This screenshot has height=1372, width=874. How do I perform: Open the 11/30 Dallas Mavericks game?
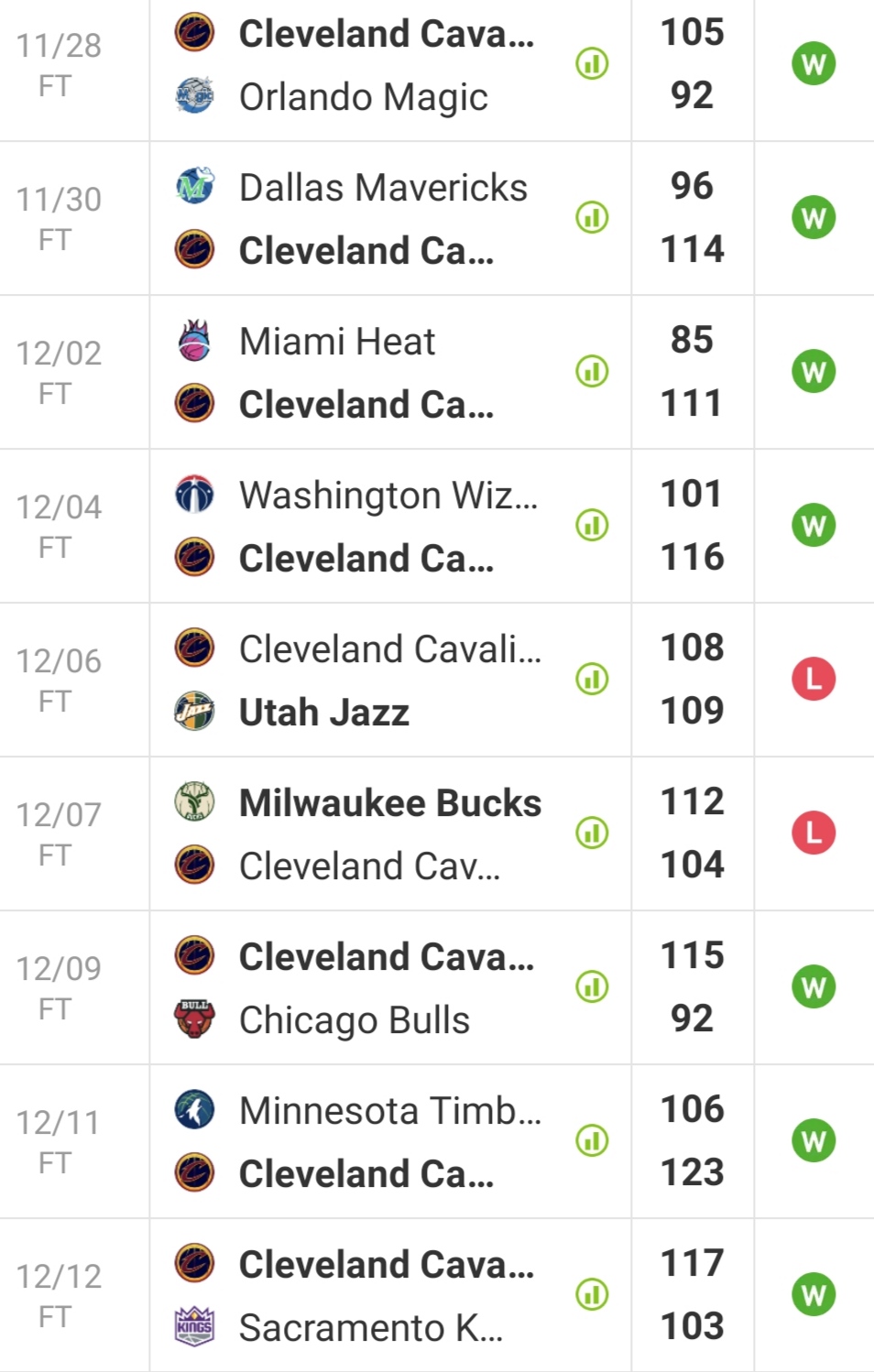click(x=366, y=218)
